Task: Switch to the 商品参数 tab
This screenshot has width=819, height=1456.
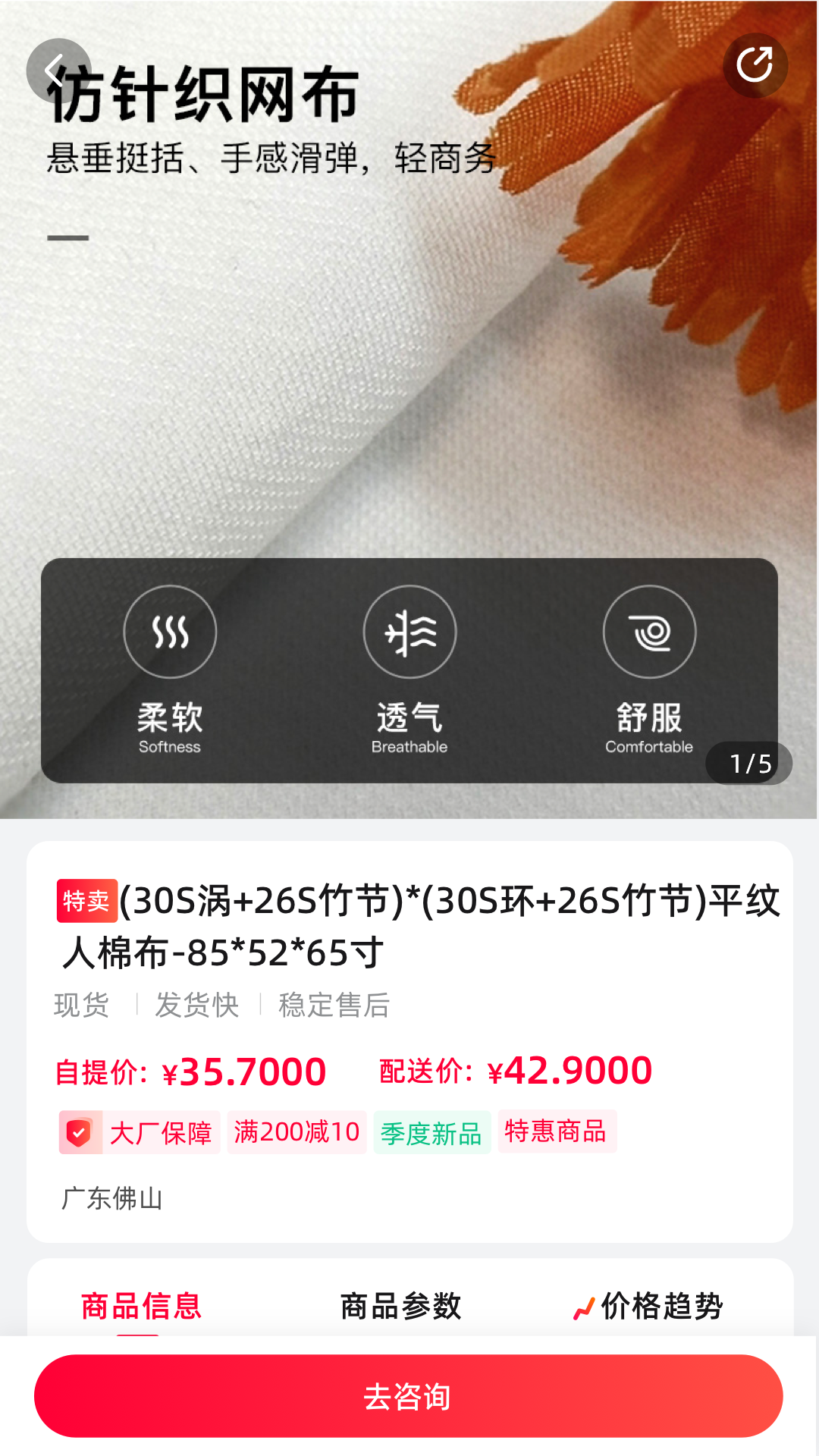Action: pyautogui.click(x=400, y=1307)
